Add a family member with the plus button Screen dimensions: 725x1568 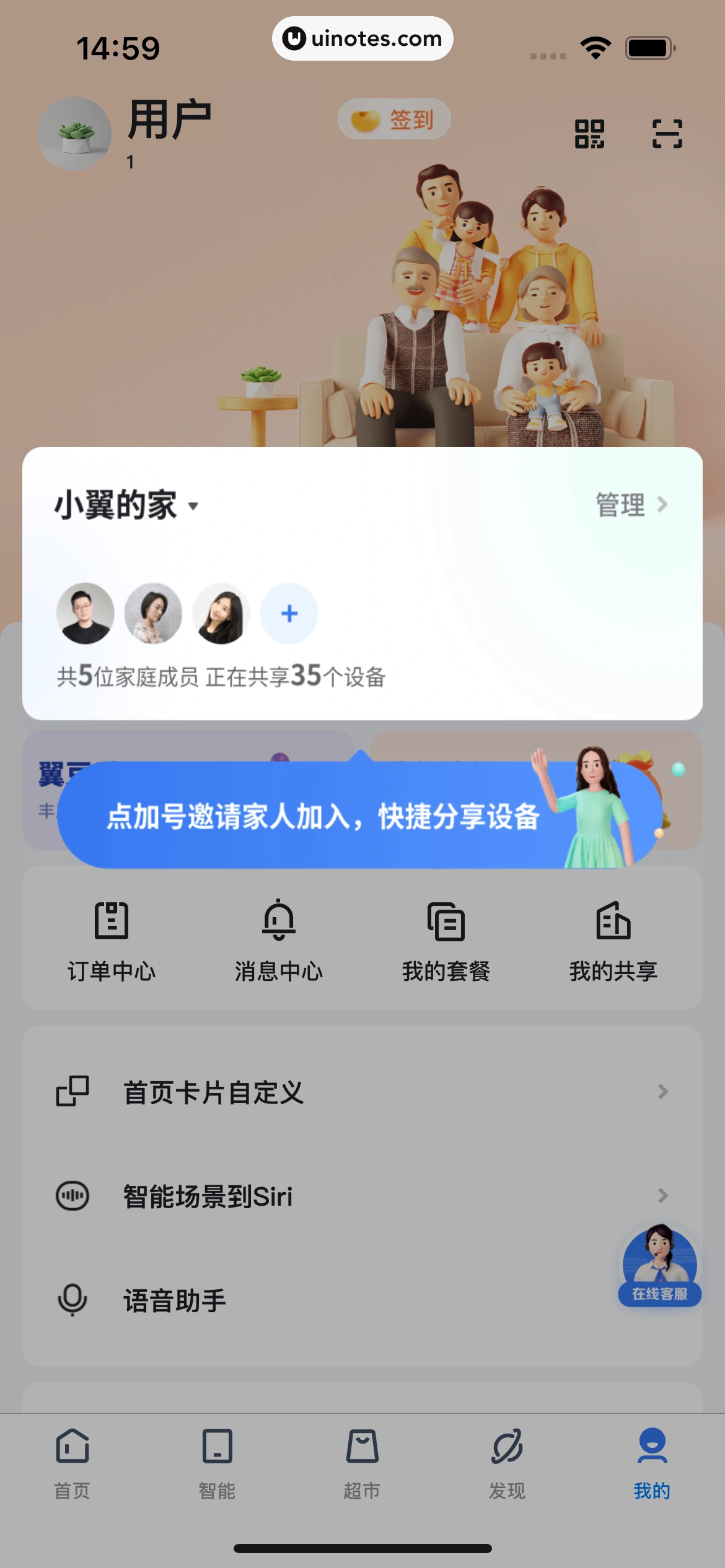289,614
